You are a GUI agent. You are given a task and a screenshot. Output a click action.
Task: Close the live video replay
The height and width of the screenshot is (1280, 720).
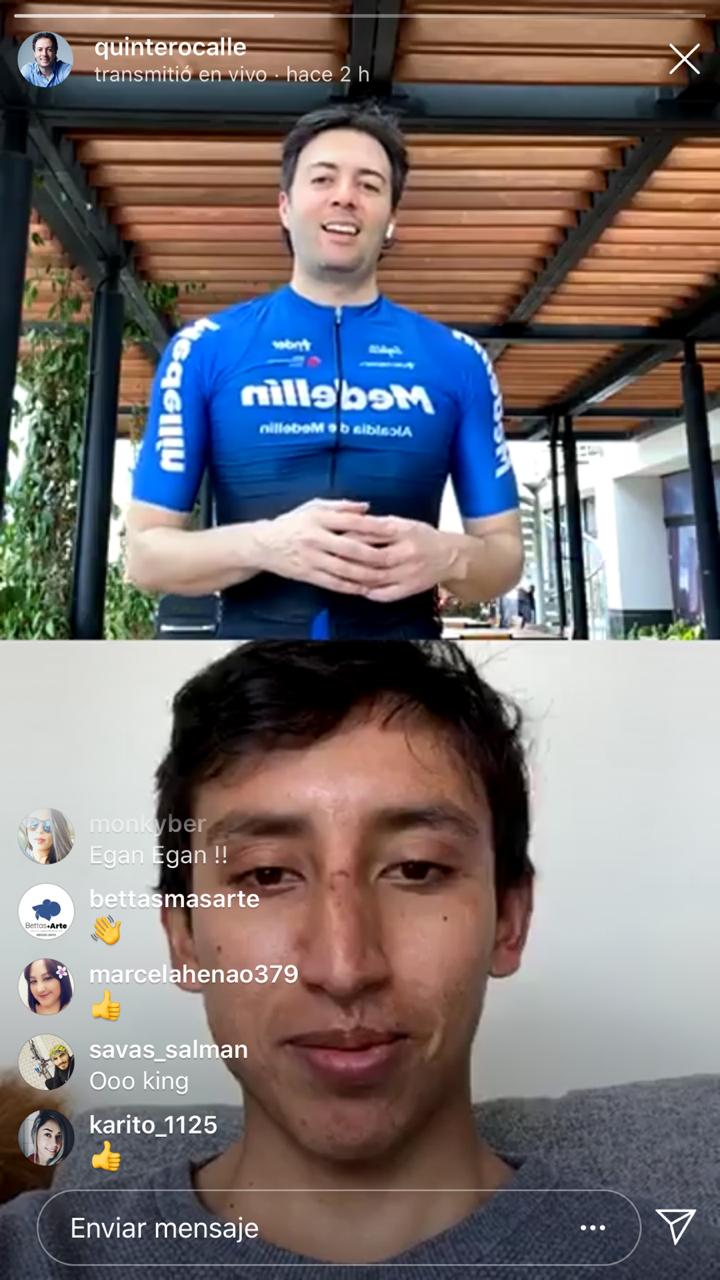pyautogui.click(x=684, y=59)
